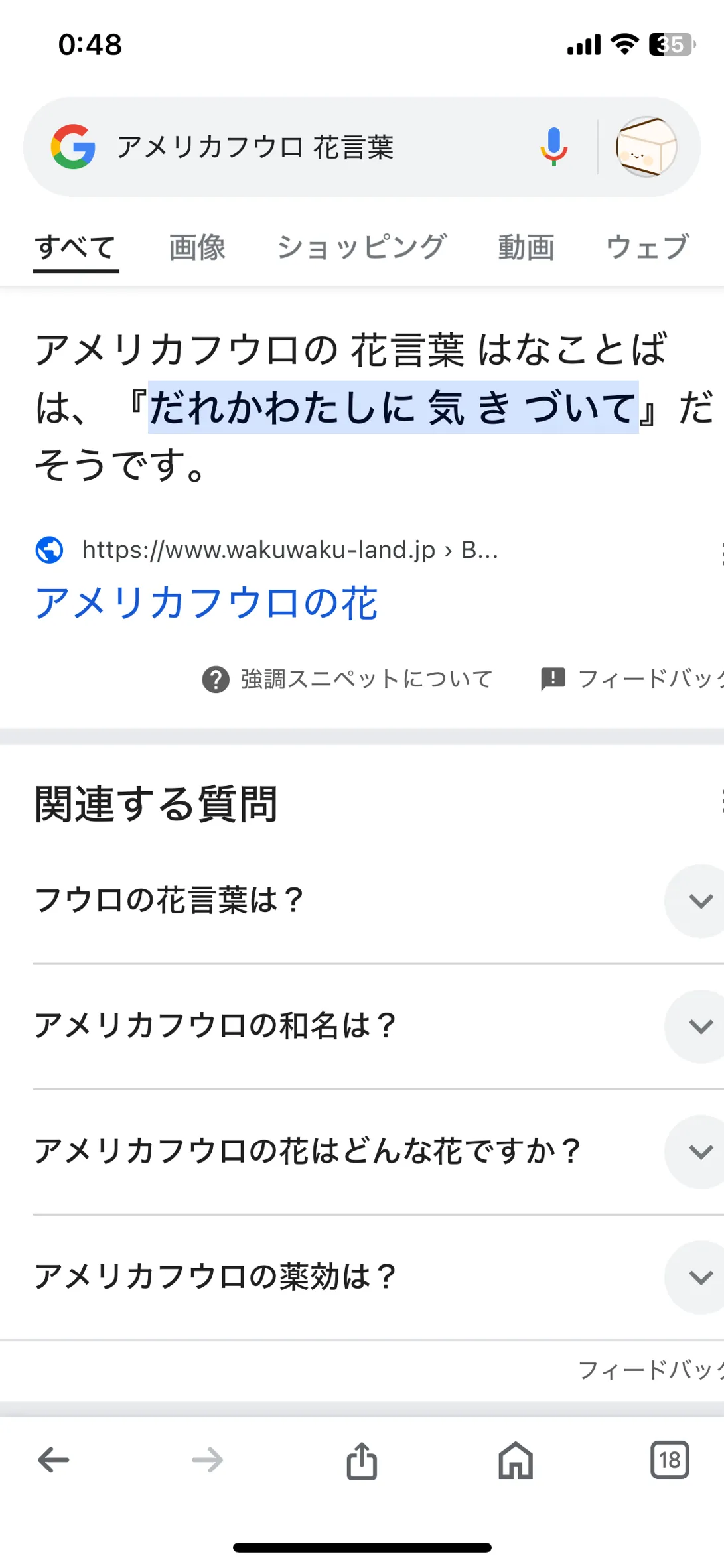Switch to the ショッピング tab
724x1568 pixels.
pos(362,247)
